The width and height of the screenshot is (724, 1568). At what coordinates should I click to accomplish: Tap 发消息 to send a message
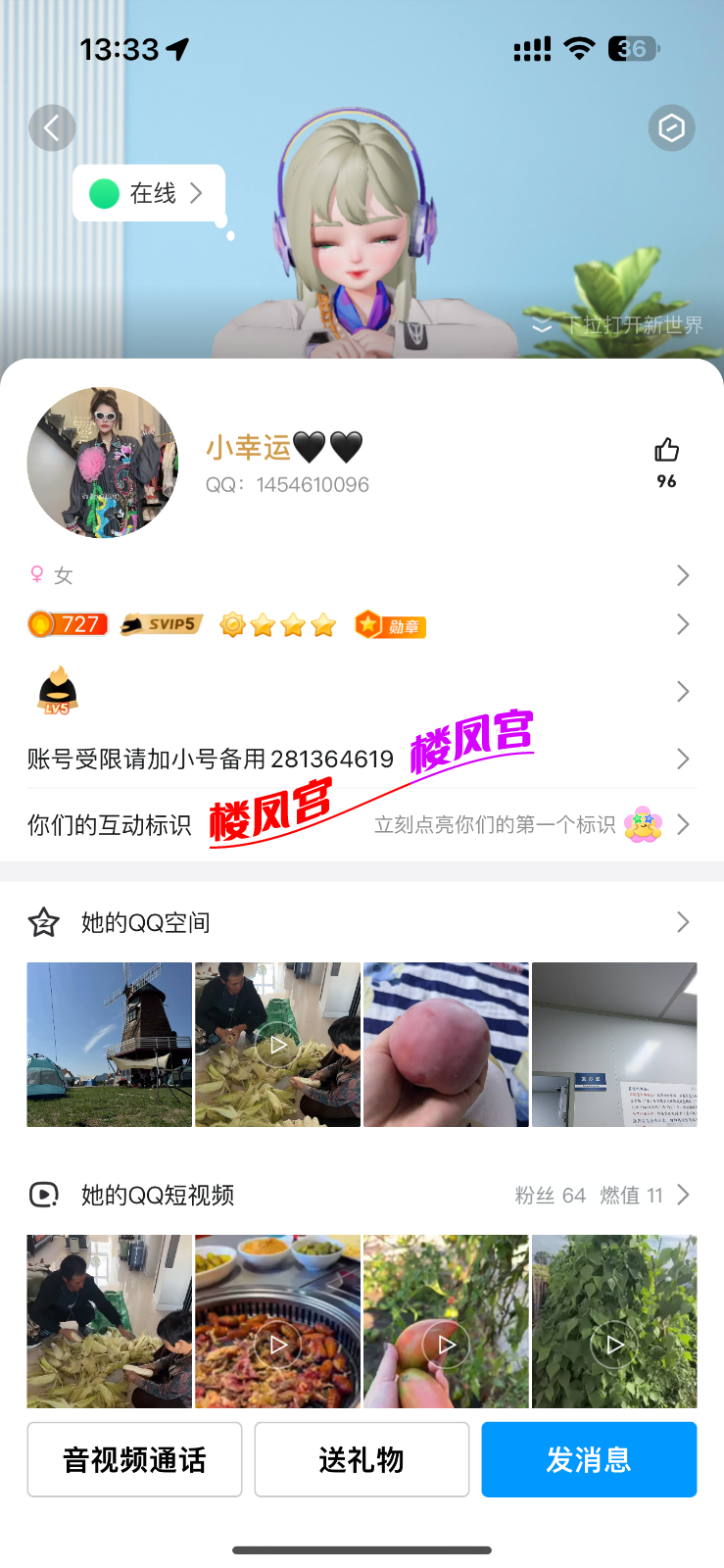[x=589, y=1459]
